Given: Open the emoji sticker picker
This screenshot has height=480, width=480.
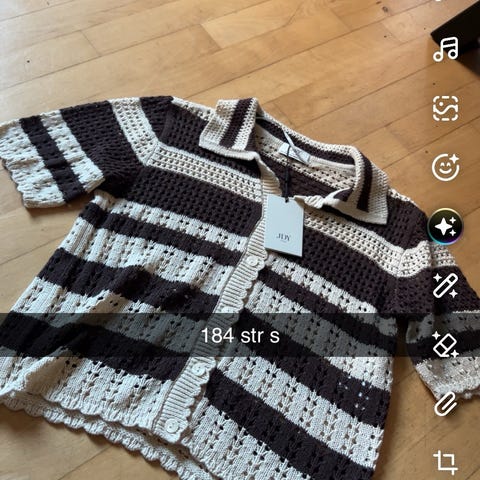Looking at the screenshot, I should click(446, 167).
